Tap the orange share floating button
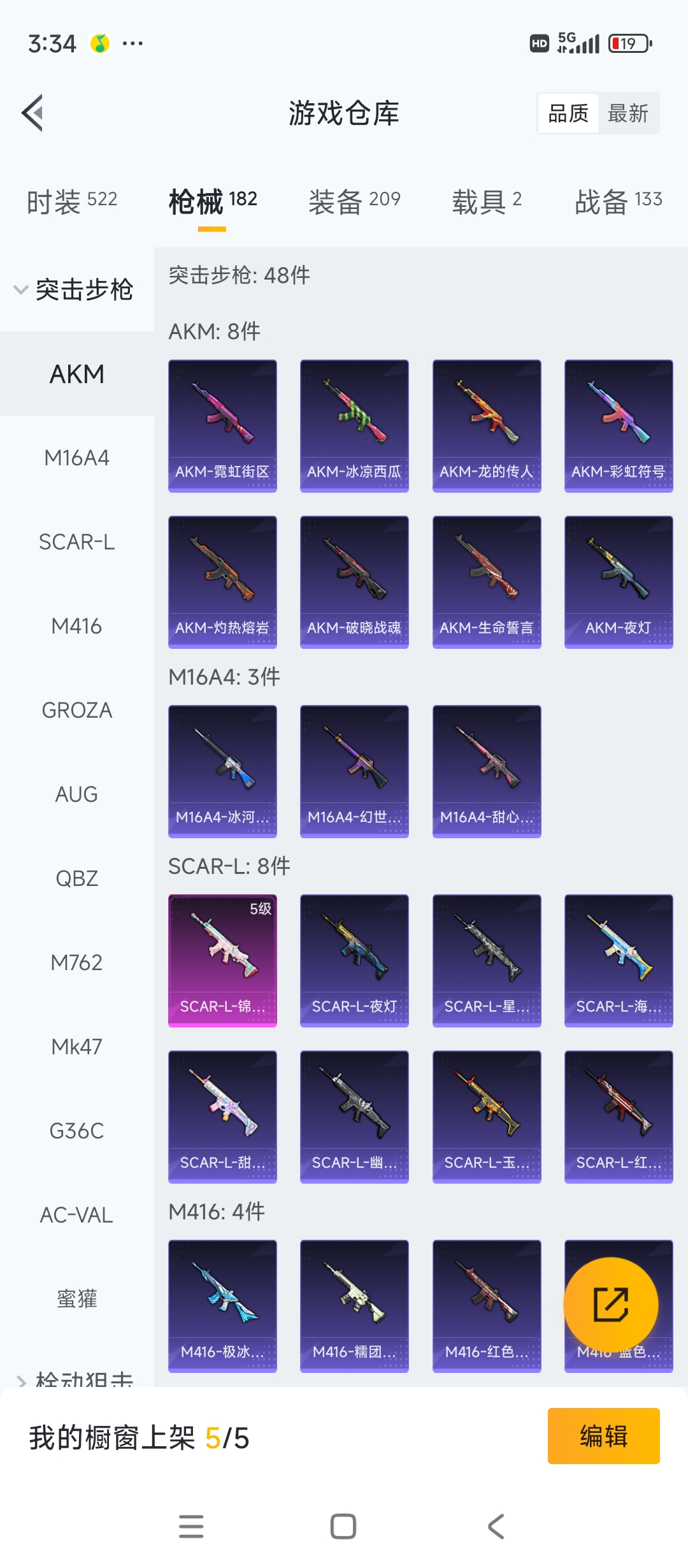The image size is (688, 1568). tap(611, 1305)
